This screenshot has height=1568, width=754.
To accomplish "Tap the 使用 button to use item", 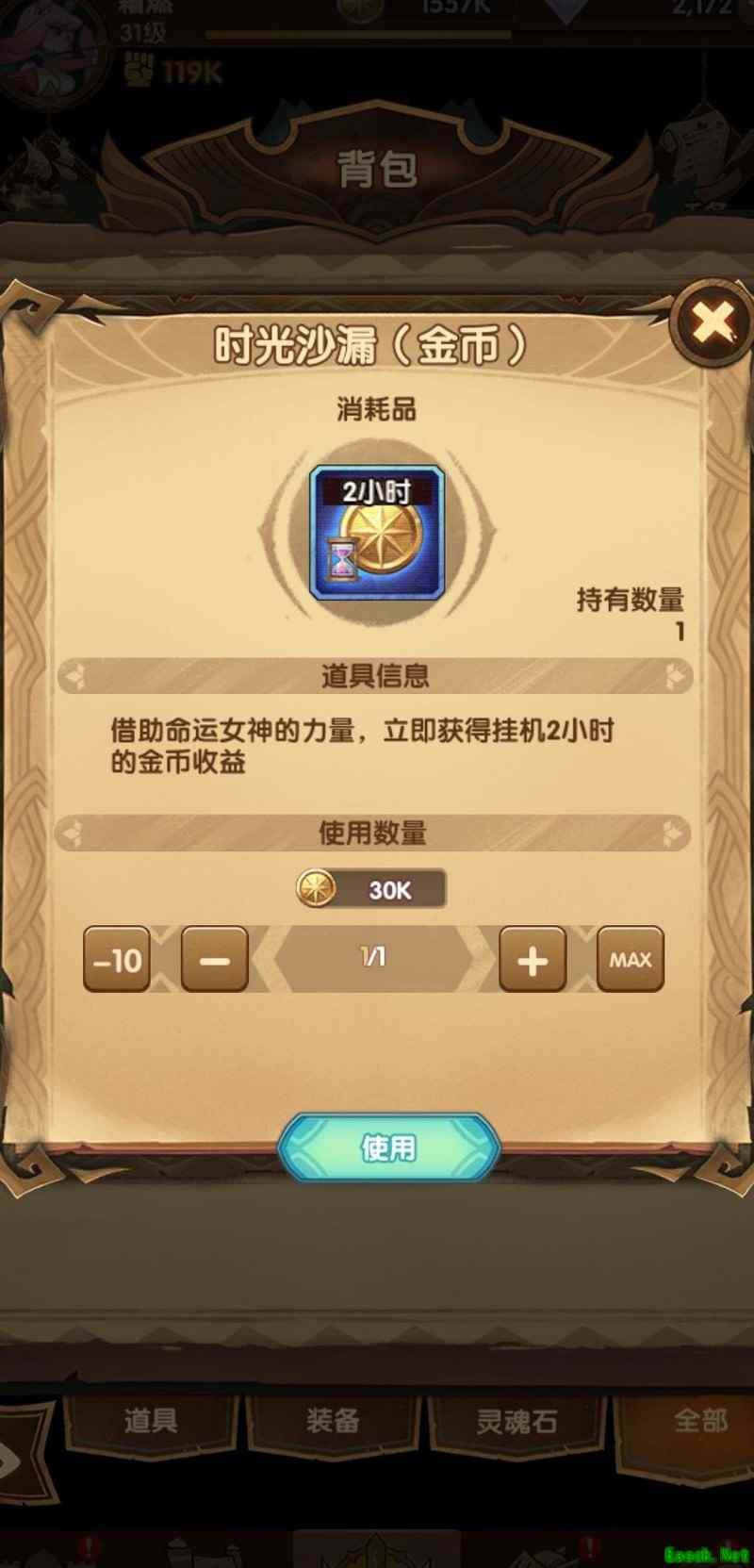I will click(388, 1147).
